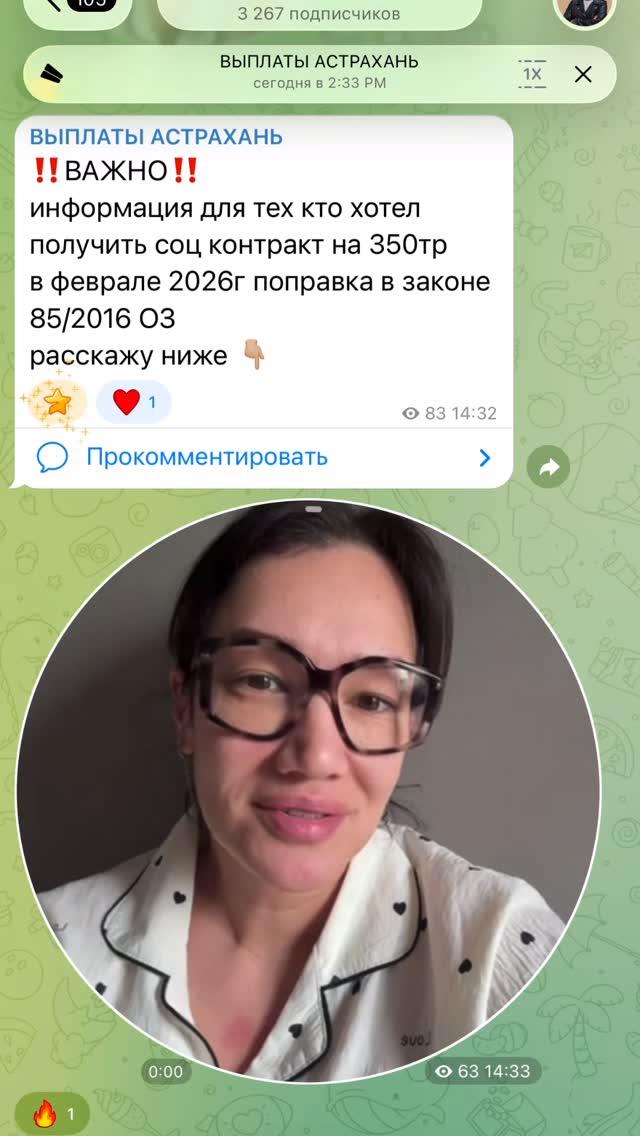Open channel info with 3 267 subscribers
Image resolution: width=640 pixels, height=1136 pixels.
(x=319, y=13)
